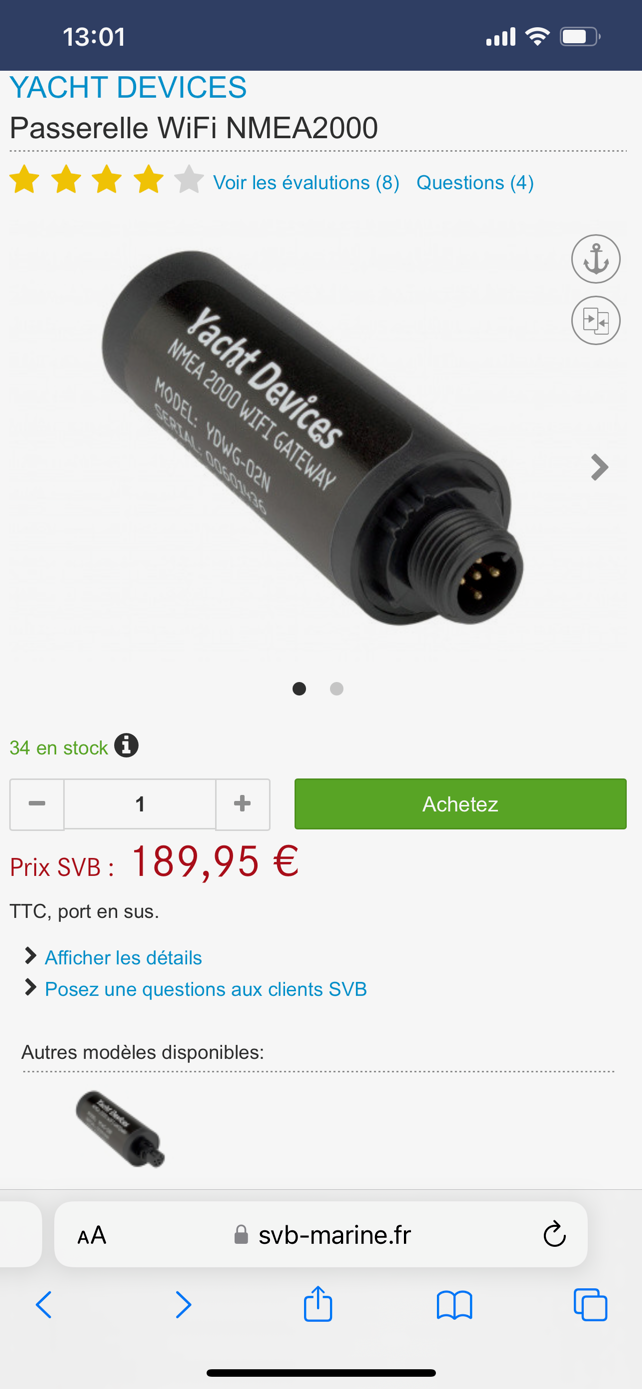Decrease quantity with minus button
Image resolution: width=642 pixels, height=1389 pixels.
pos(37,804)
